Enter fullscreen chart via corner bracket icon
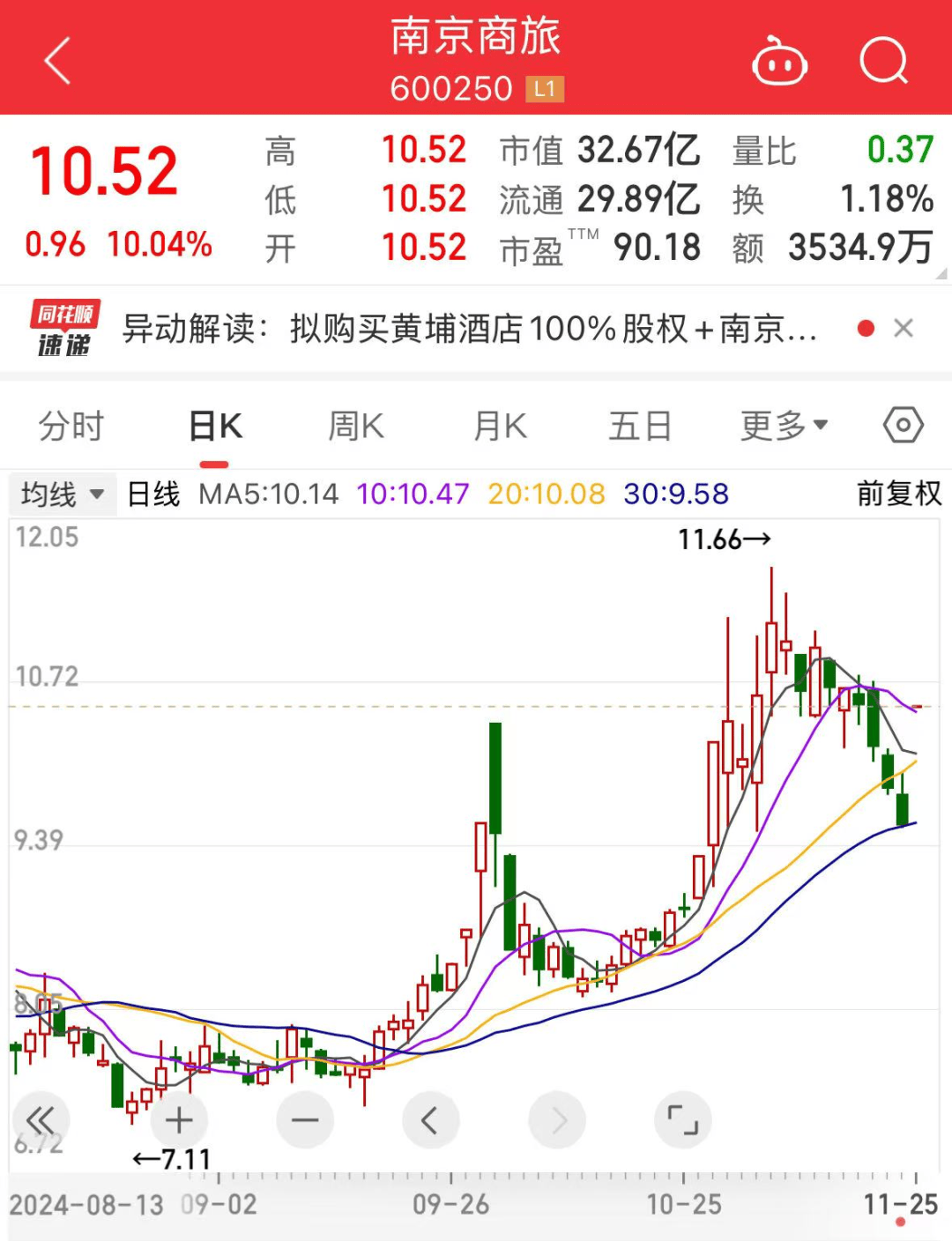Viewport: 952px width, 1241px height. tap(683, 1120)
